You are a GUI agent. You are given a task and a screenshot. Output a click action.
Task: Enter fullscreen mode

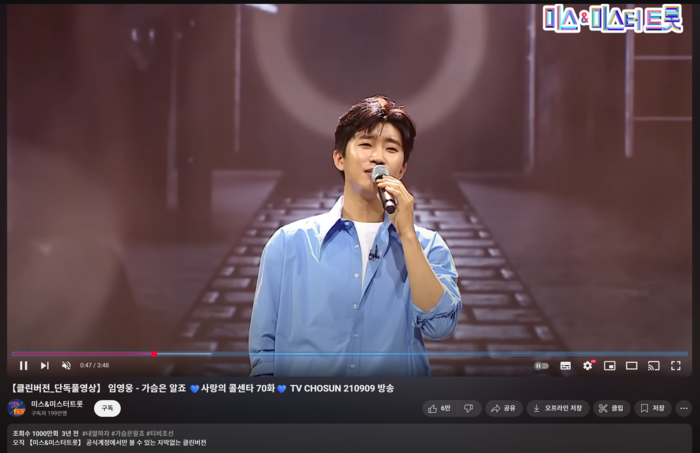676,366
